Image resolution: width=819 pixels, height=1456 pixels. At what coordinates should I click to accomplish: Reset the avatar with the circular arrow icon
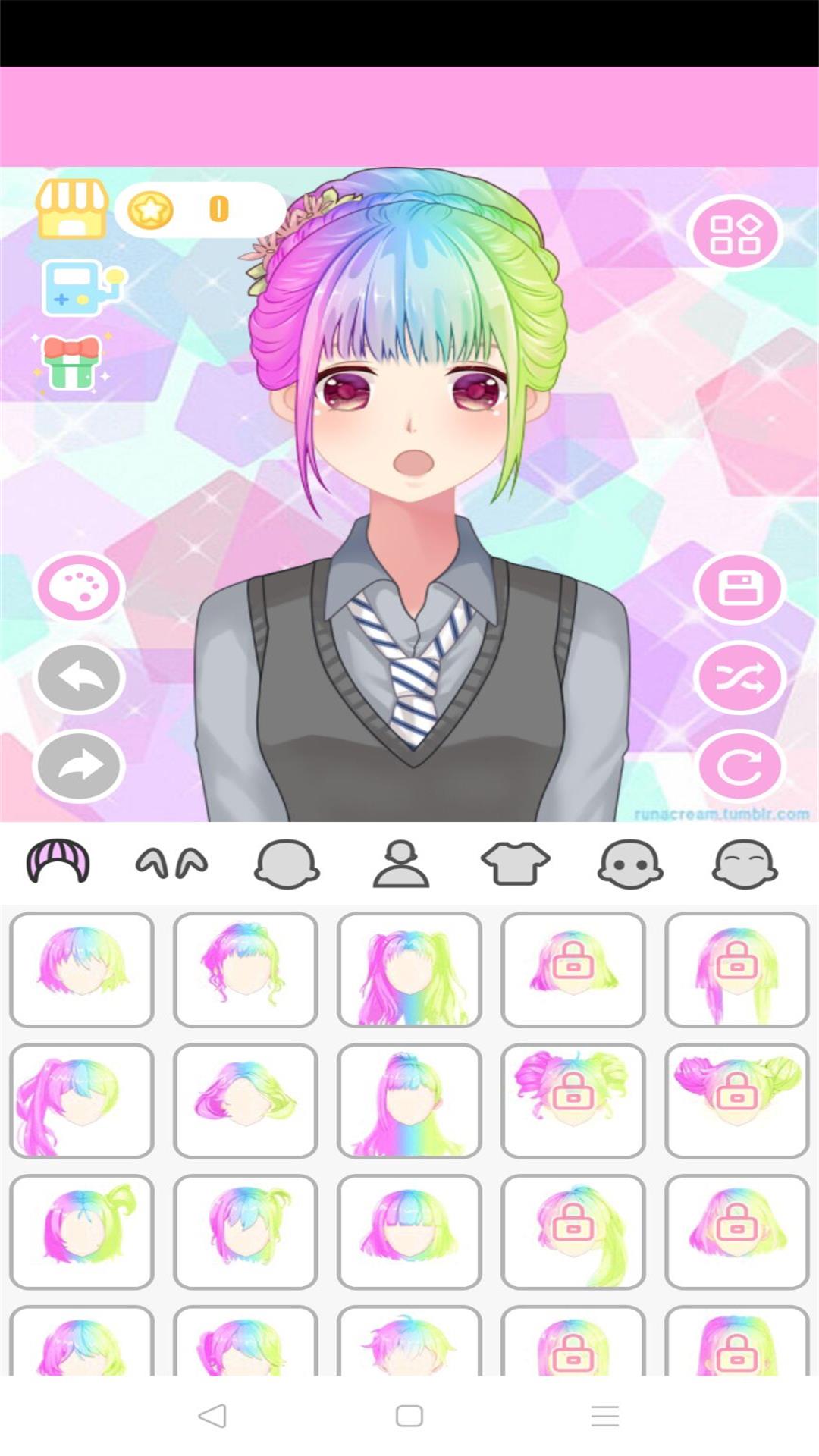pyautogui.click(x=739, y=767)
